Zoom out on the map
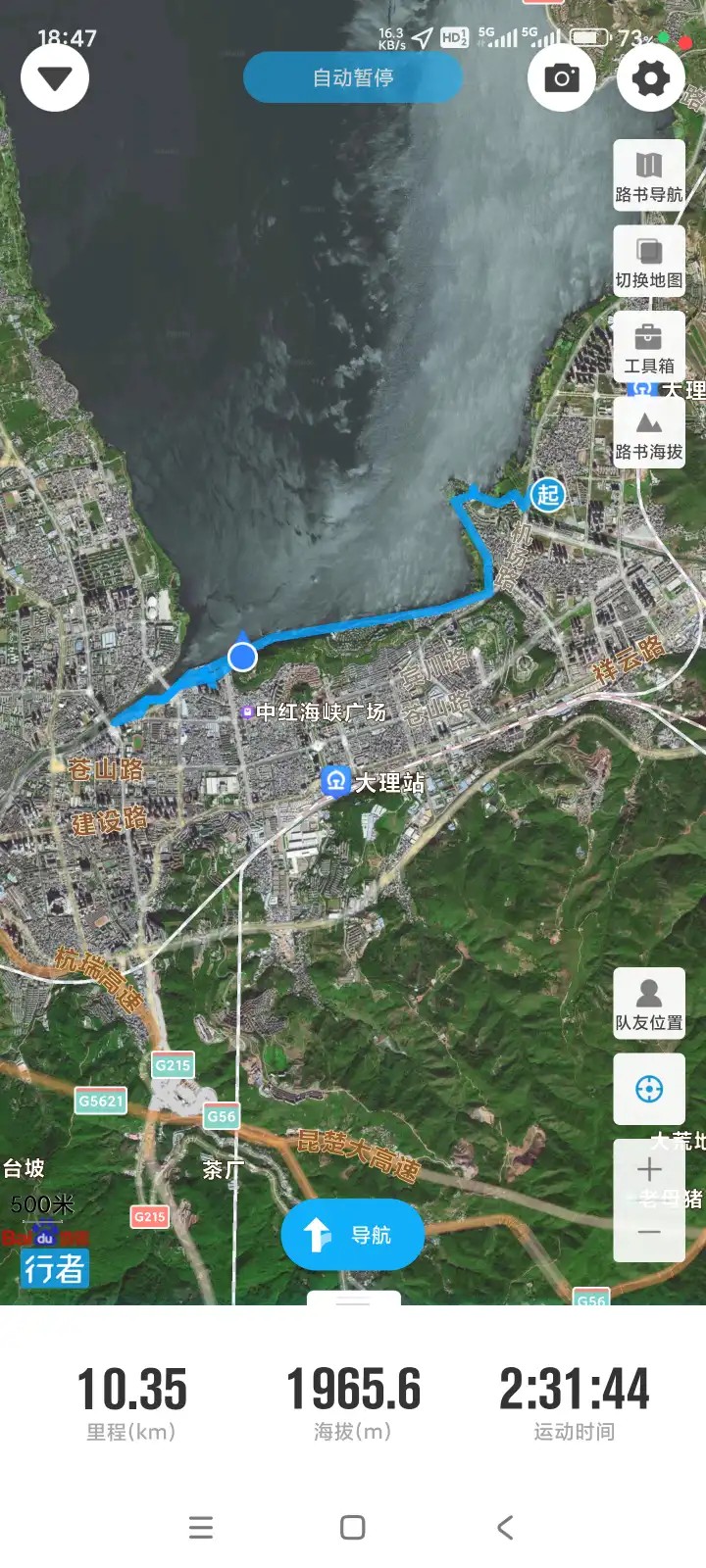This screenshot has width=706, height=1568. [x=649, y=1231]
